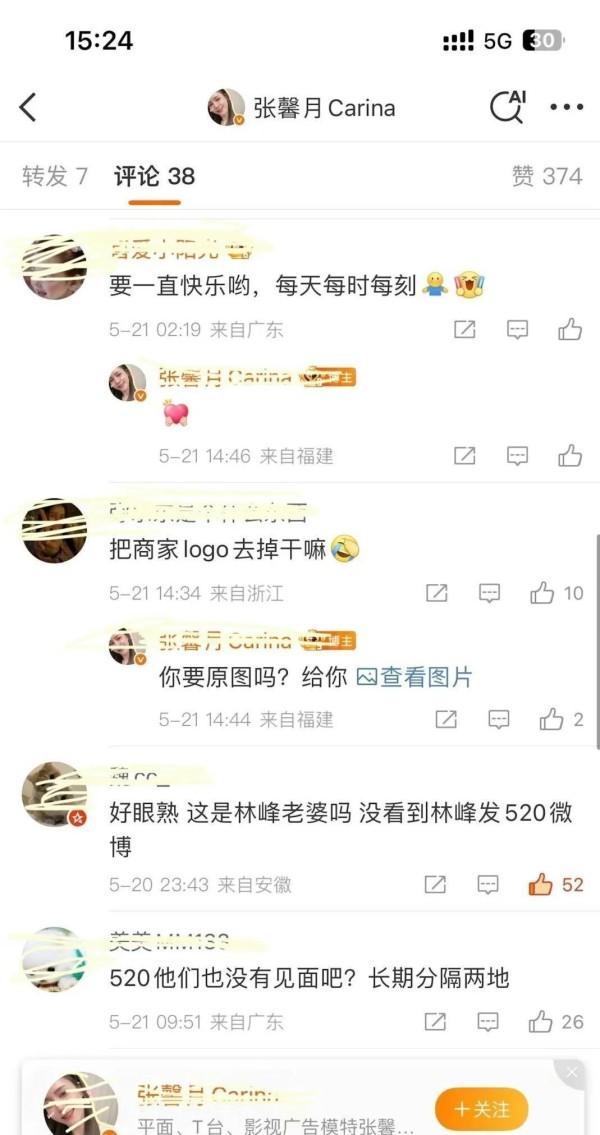The height and width of the screenshot is (1135, 600).
Task: Like the comment 把商家logo去掉干嘛
Action: 556,594
